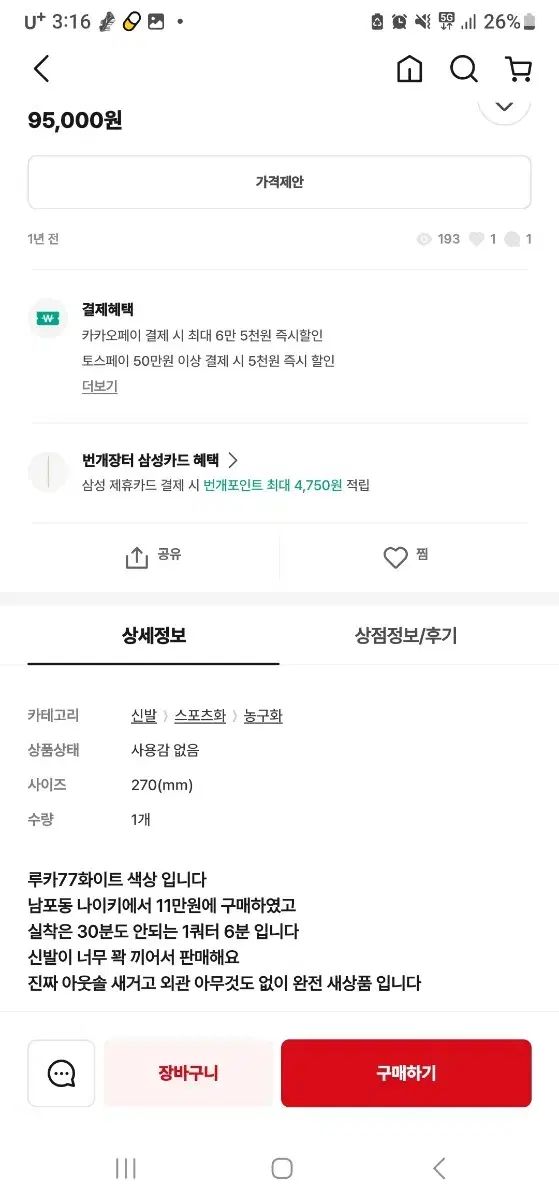
Task: Open 번개장터 삼성카드 혜택 details
Action: click(x=160, y=460)
